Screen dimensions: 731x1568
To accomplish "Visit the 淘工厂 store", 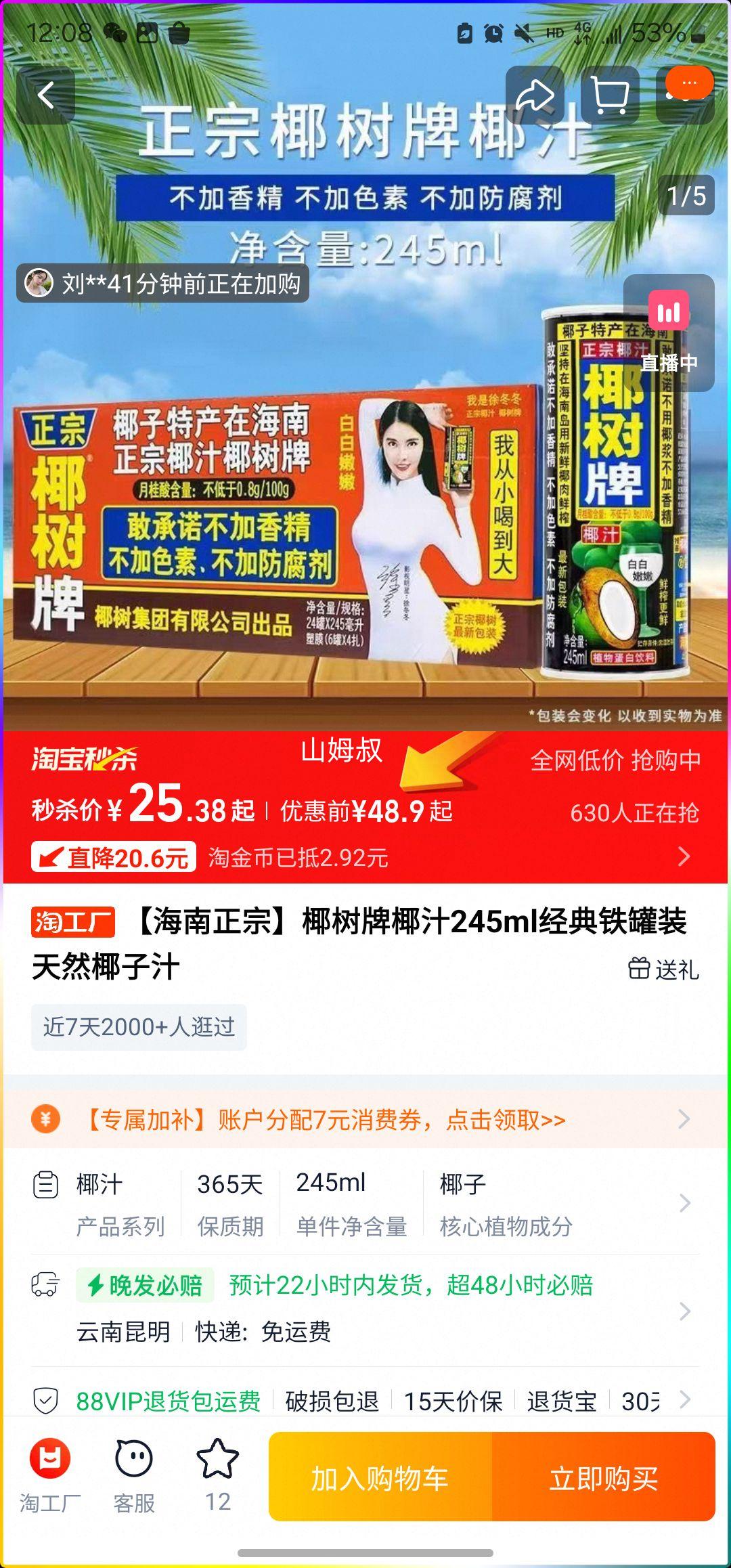I will pyautogui.click(x=49, y=1477).
